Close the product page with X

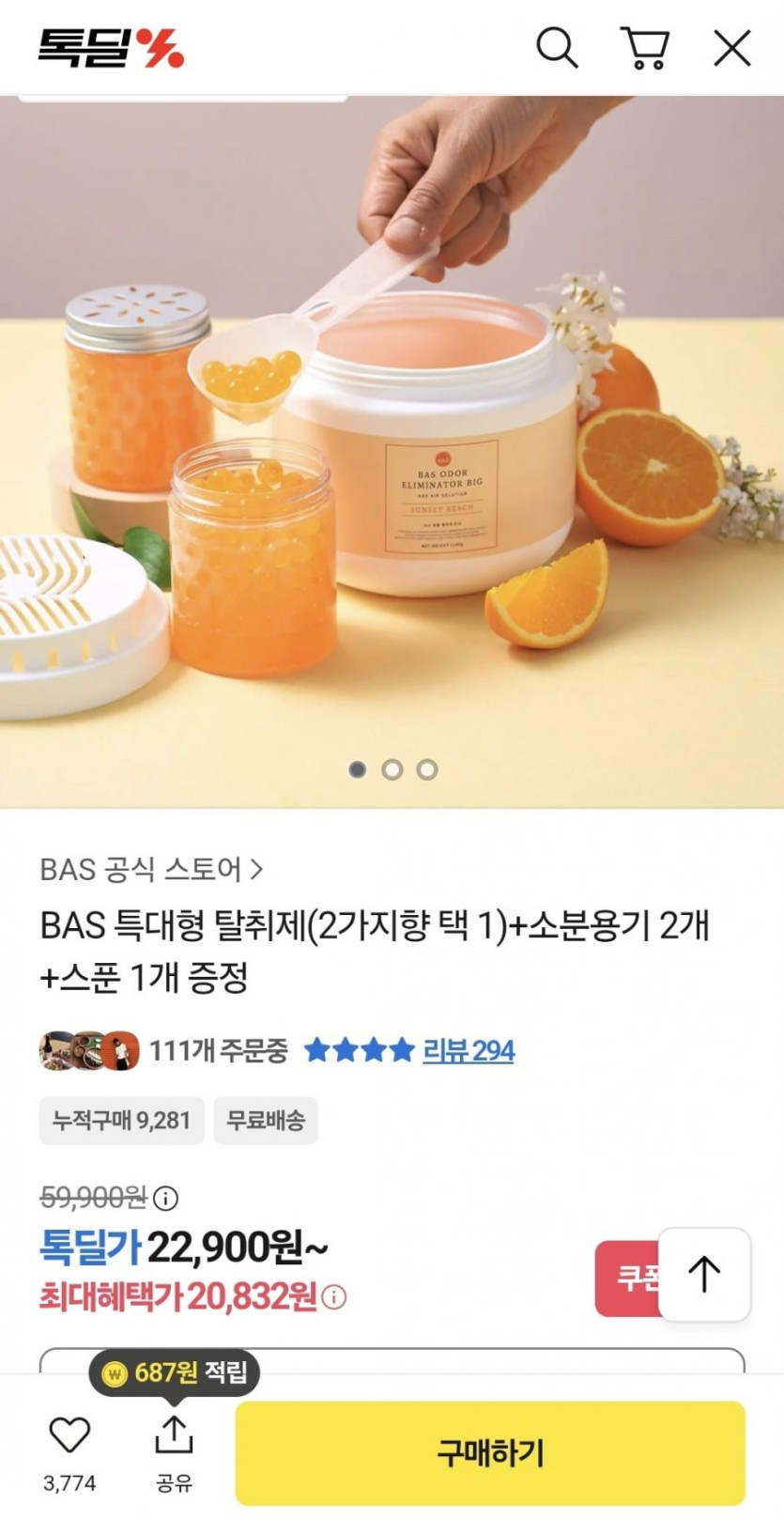point(732,47)
